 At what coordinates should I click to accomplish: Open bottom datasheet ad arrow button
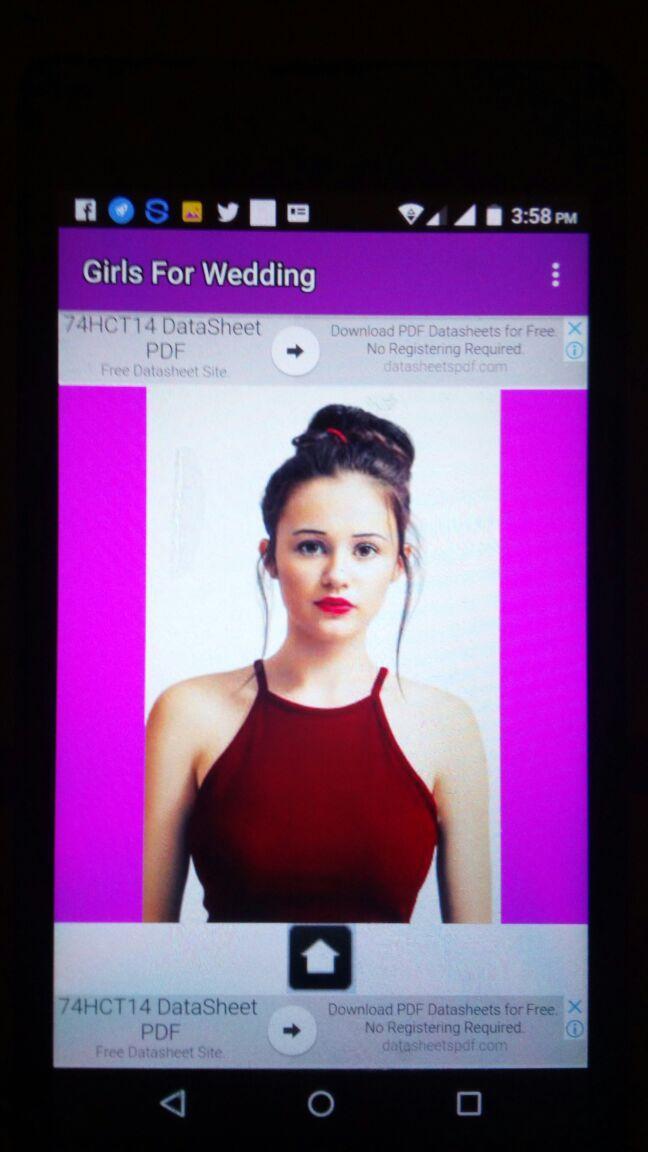click(292, 1031)
